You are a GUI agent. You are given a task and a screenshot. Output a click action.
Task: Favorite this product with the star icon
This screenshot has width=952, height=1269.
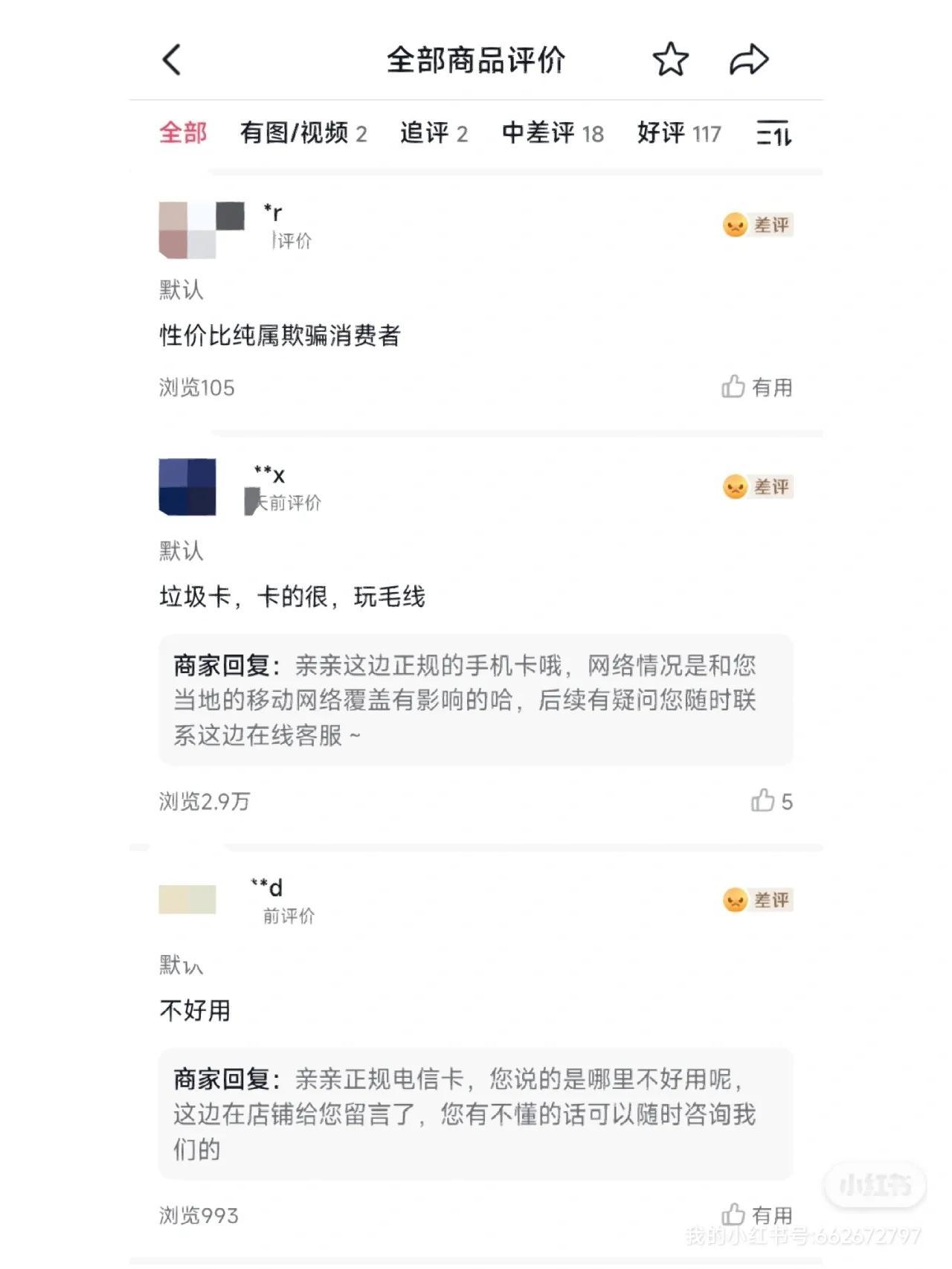point(670,60)
